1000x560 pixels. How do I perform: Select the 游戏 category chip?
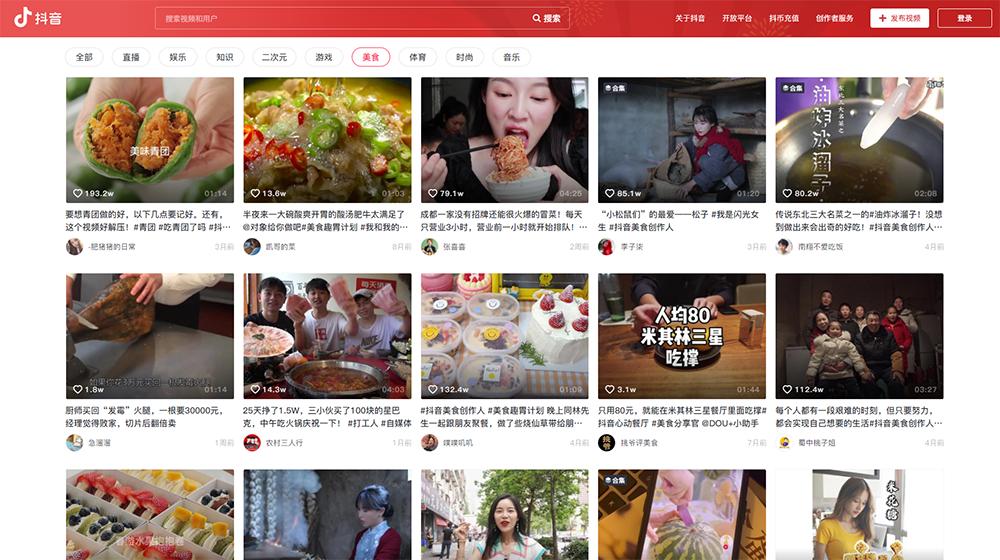(324, 57)
